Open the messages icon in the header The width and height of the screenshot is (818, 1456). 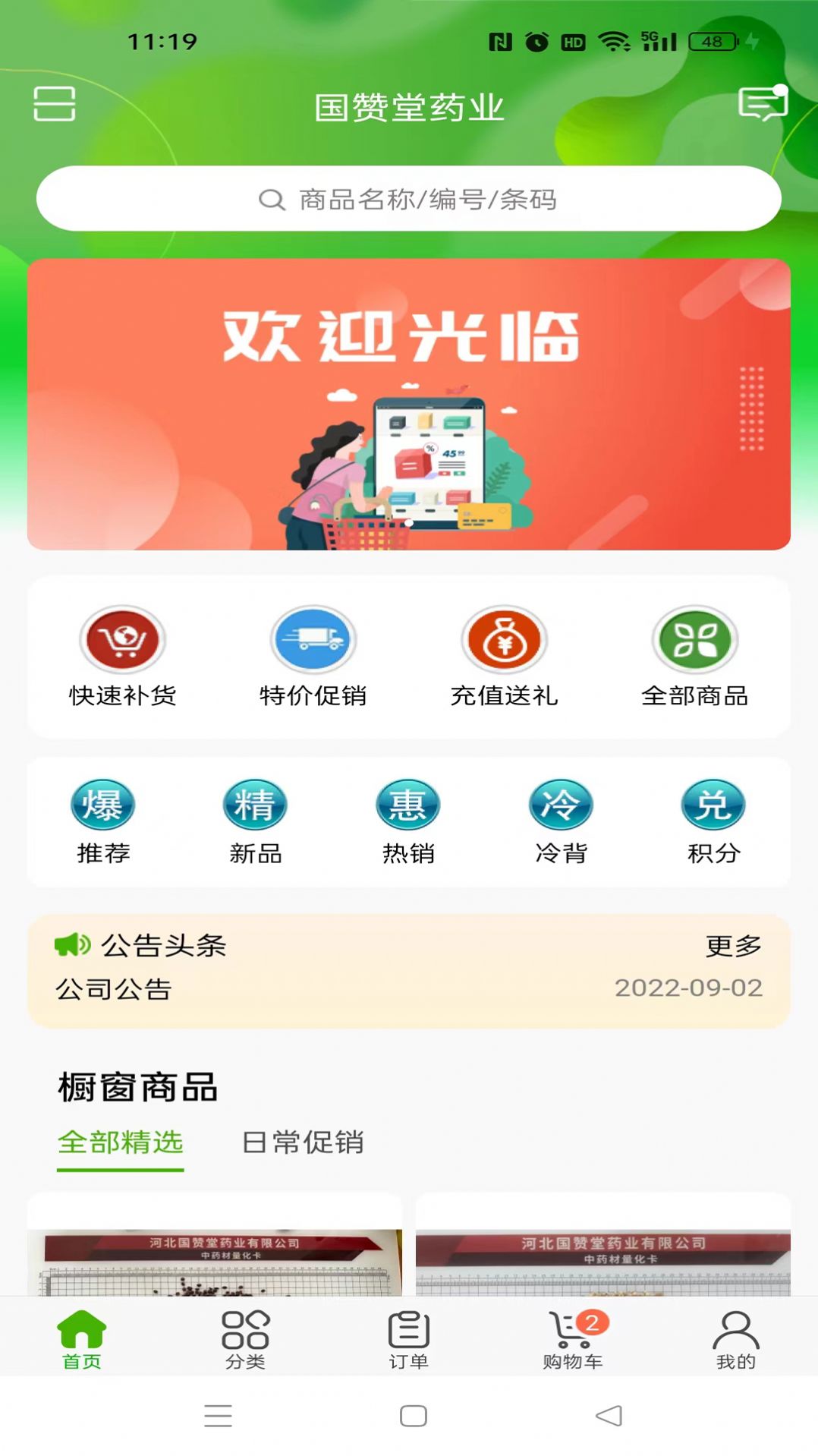pos(762,103)
